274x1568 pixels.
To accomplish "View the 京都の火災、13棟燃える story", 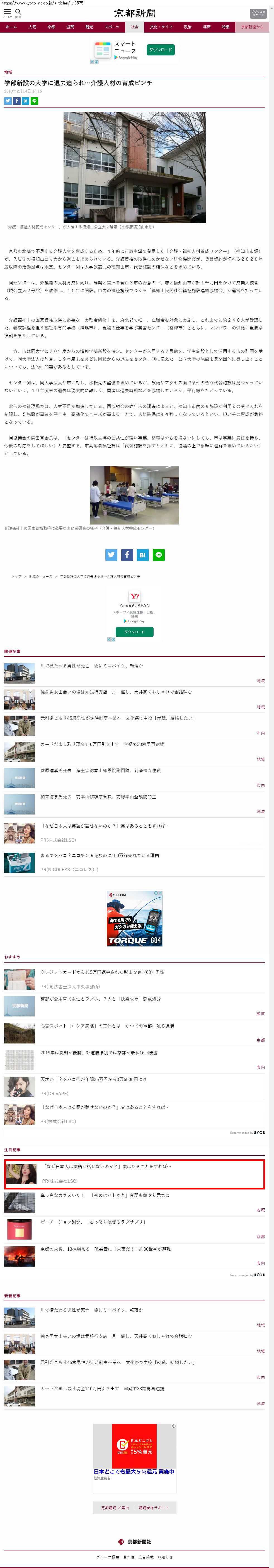I will coord(105,1248).
